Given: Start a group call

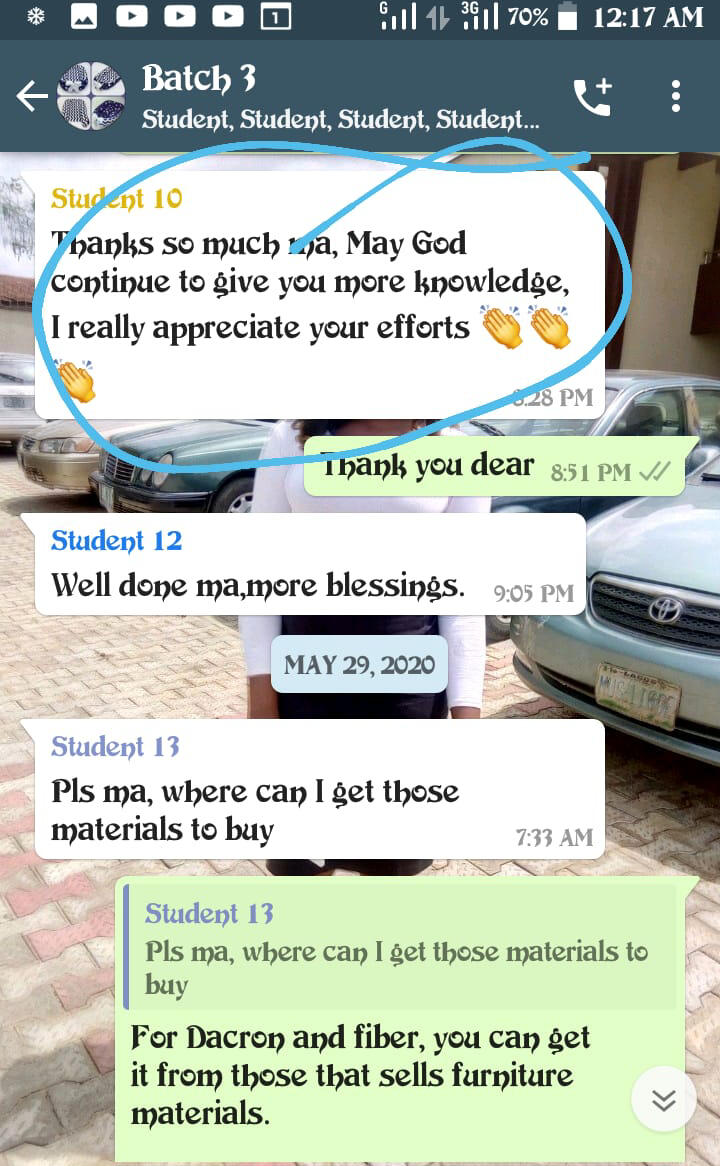Looking at the screenshot, I should (591, 97).
